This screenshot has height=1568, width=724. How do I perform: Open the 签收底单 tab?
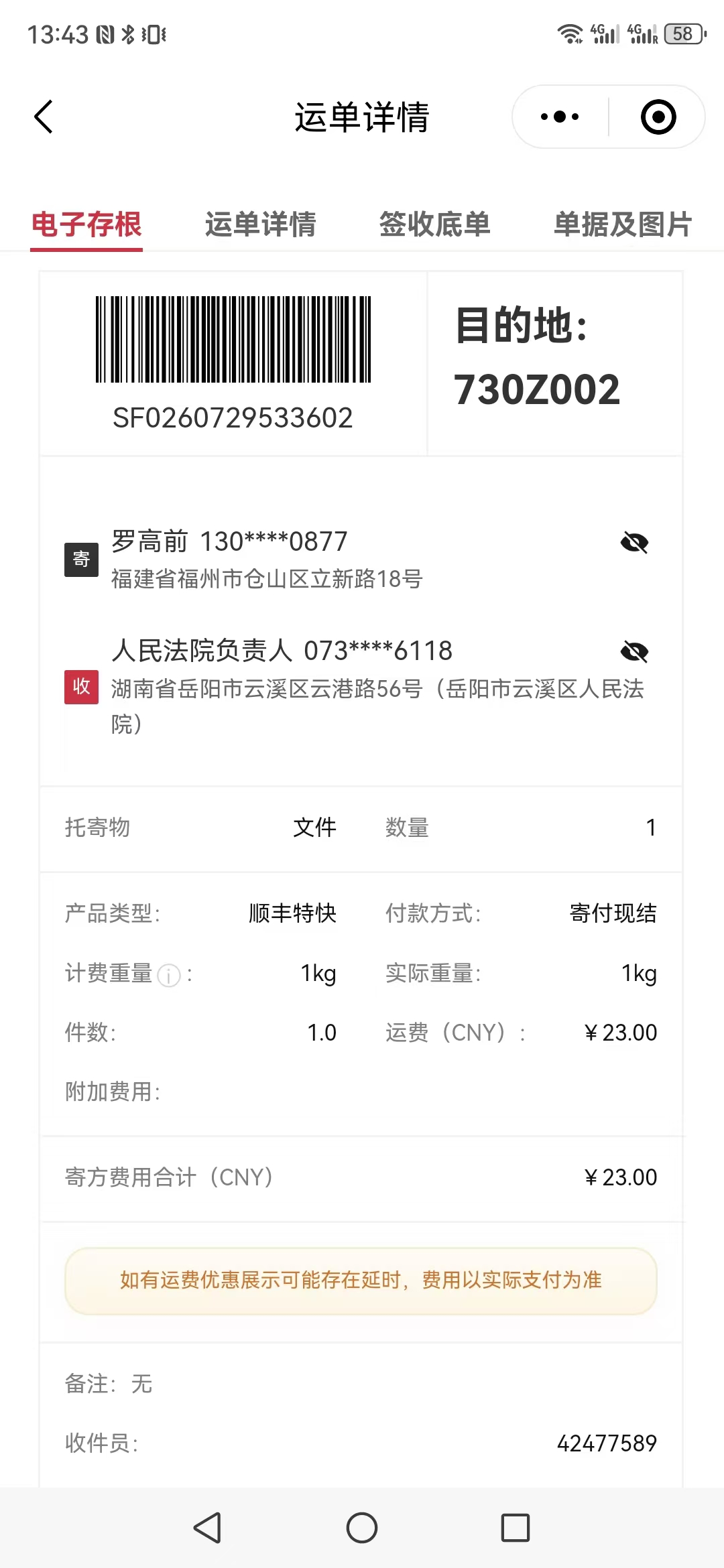434,224
